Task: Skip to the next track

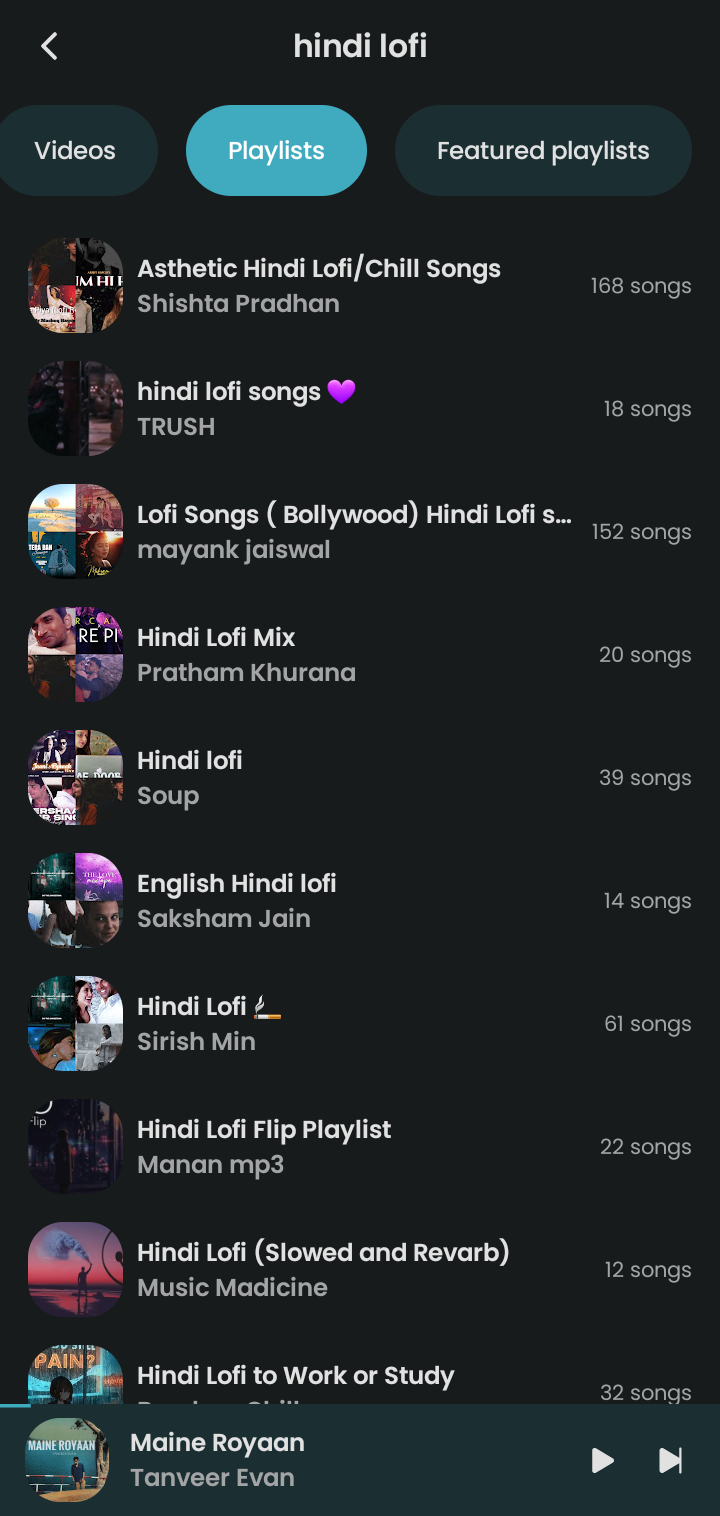Action: point(670,1461)
